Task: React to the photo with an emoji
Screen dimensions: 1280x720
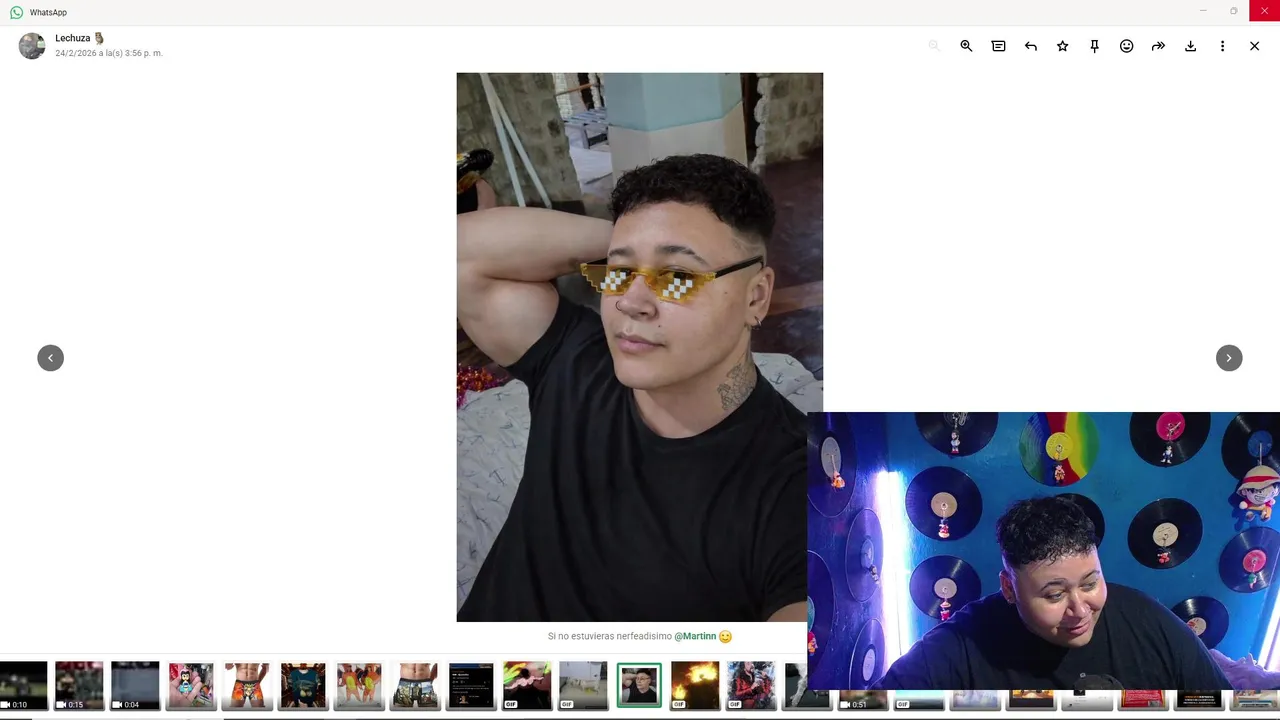Action: click(x=1126, y=46)
